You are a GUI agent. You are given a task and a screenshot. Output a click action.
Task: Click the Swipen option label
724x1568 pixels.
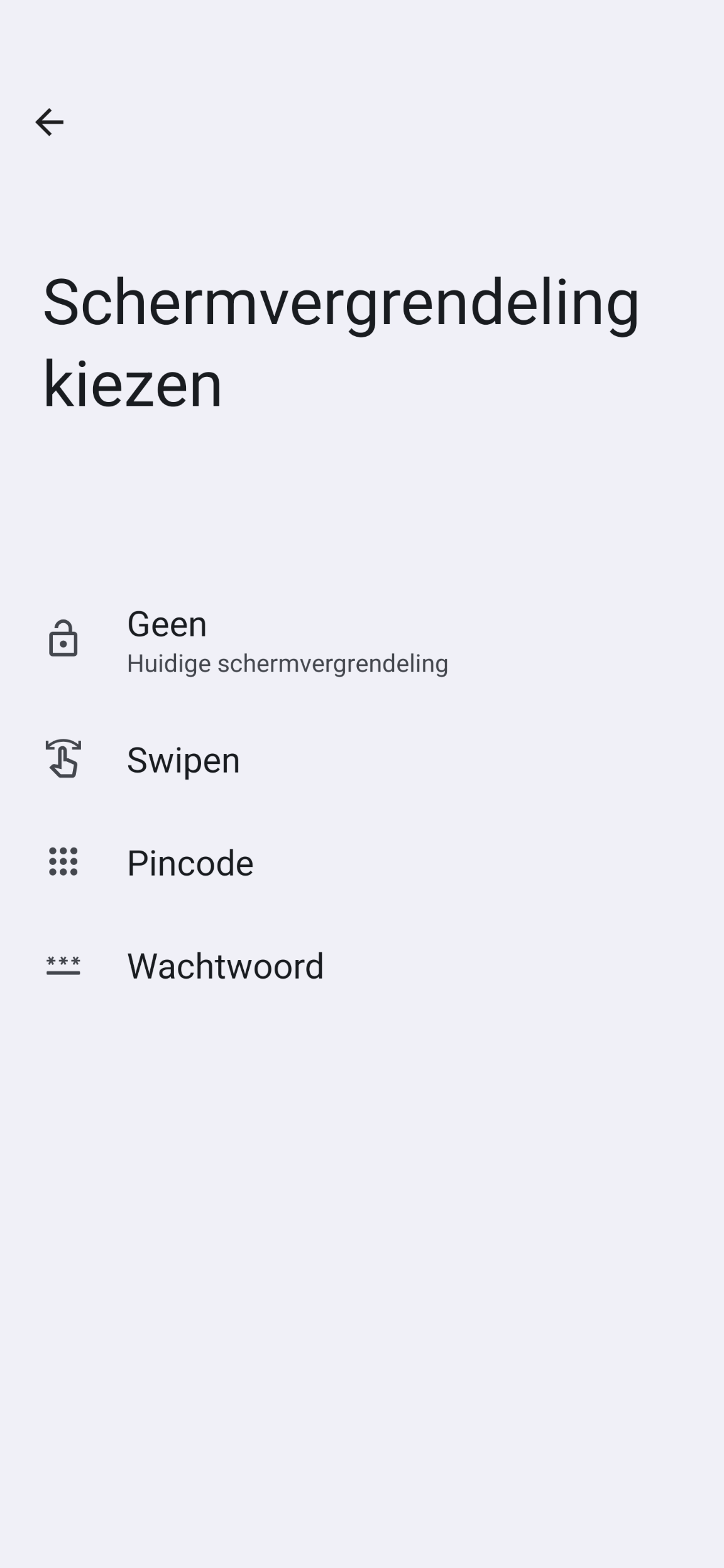point(183,760)
